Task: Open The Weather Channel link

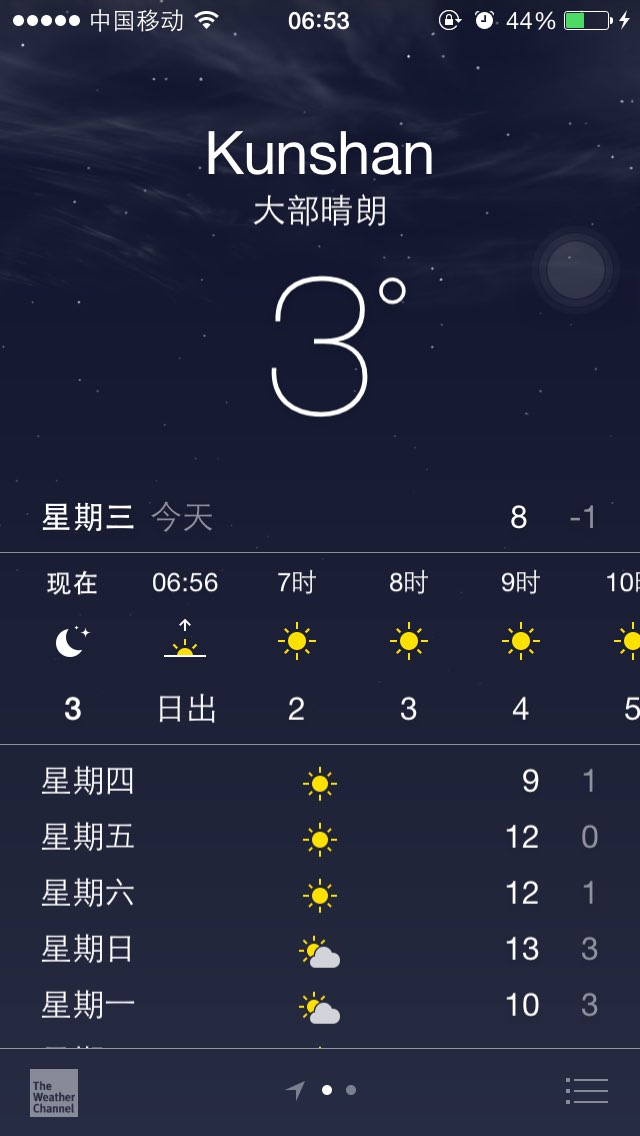Action: click(x=54, y=1093)
